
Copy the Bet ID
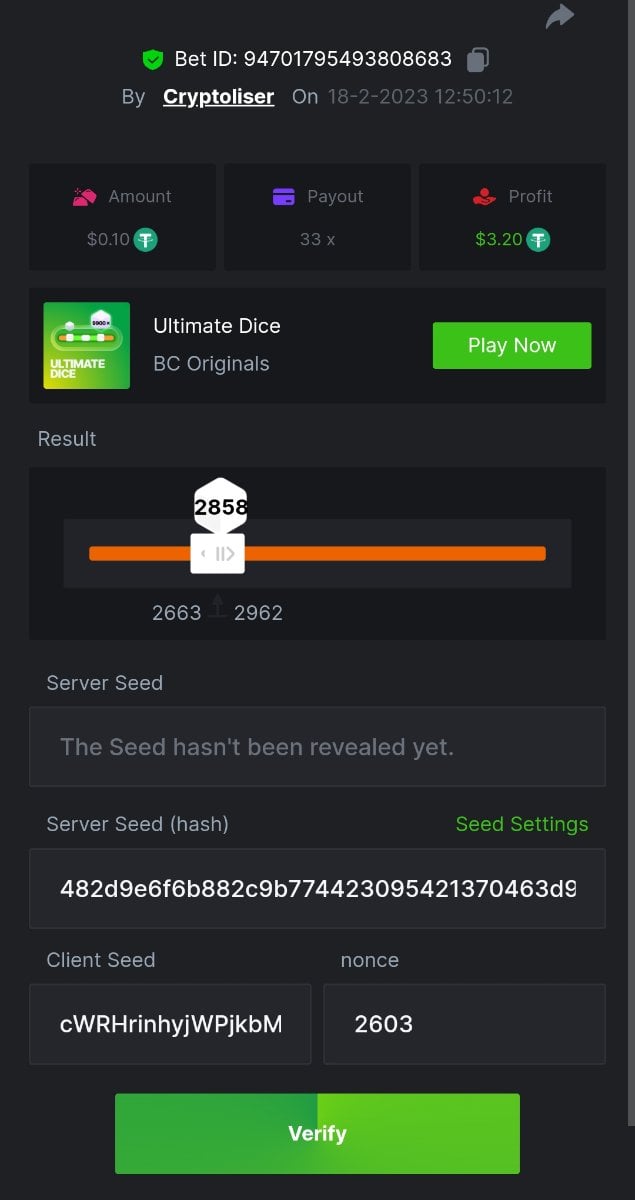pos(478,60)
